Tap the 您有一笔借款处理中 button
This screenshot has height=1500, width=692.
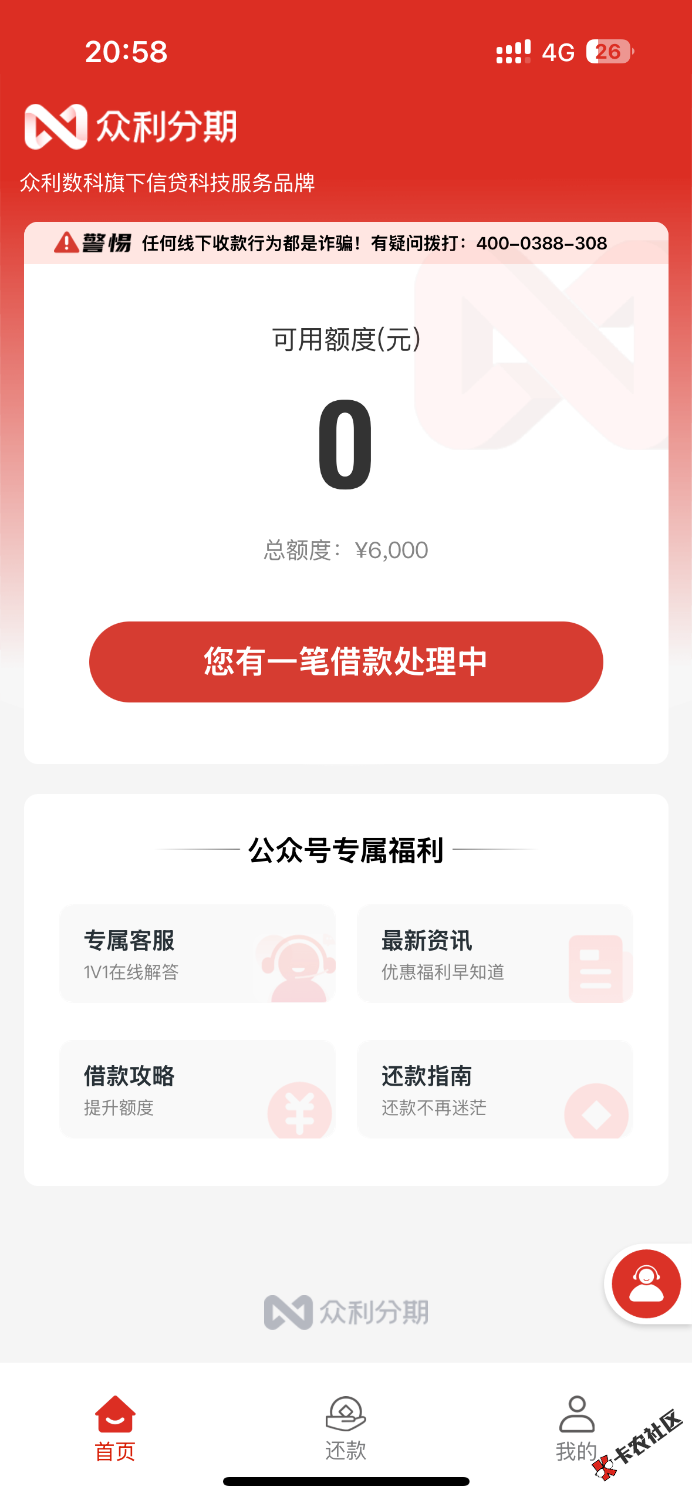pyautogui.click(x=346, y=662)
